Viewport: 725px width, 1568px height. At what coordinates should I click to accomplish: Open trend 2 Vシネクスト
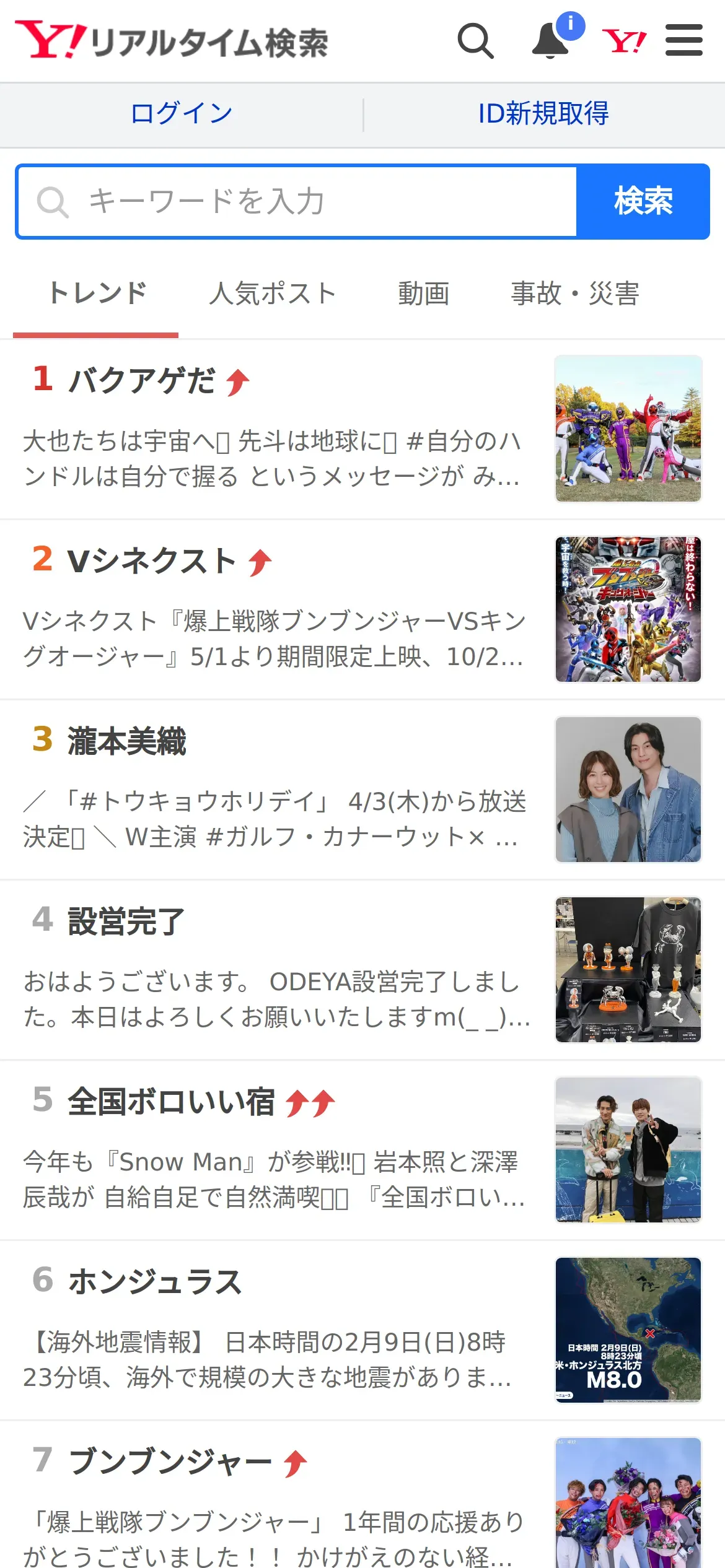(152, 561)
